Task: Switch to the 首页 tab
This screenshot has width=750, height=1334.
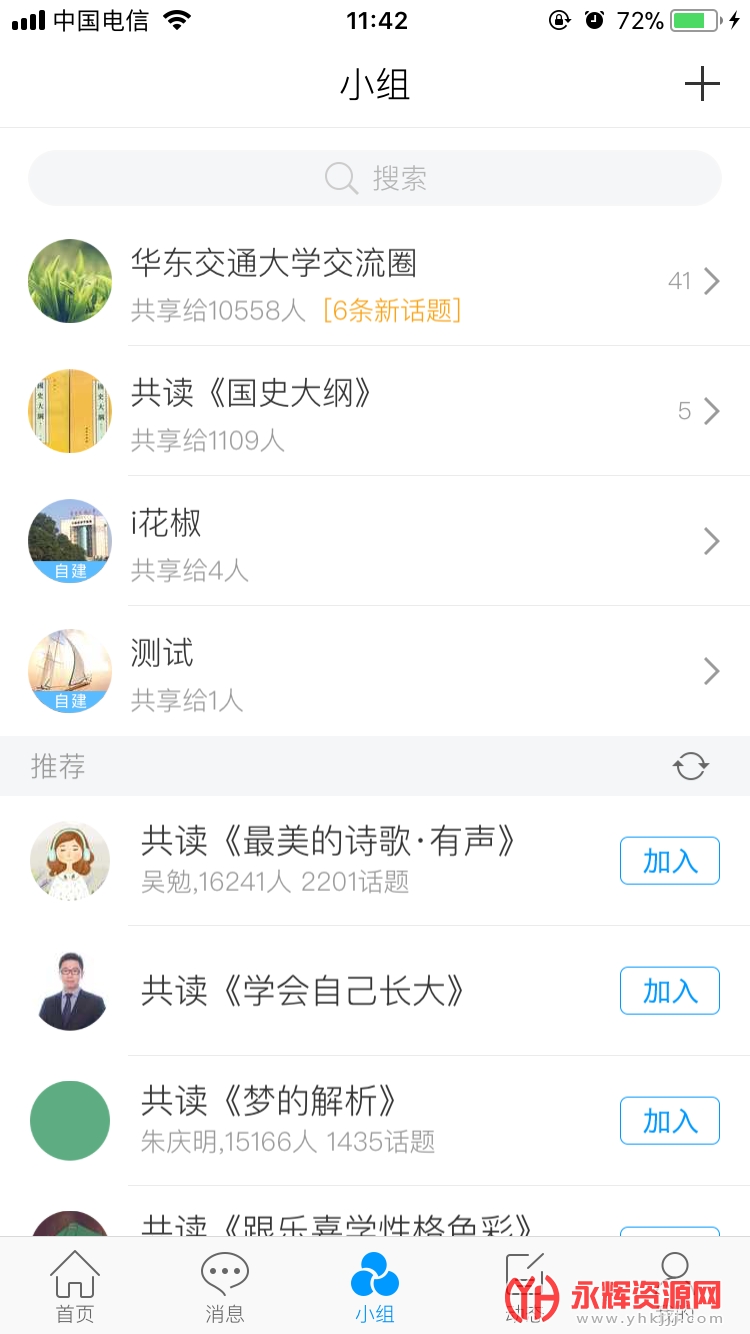Action: (75, 1286)
